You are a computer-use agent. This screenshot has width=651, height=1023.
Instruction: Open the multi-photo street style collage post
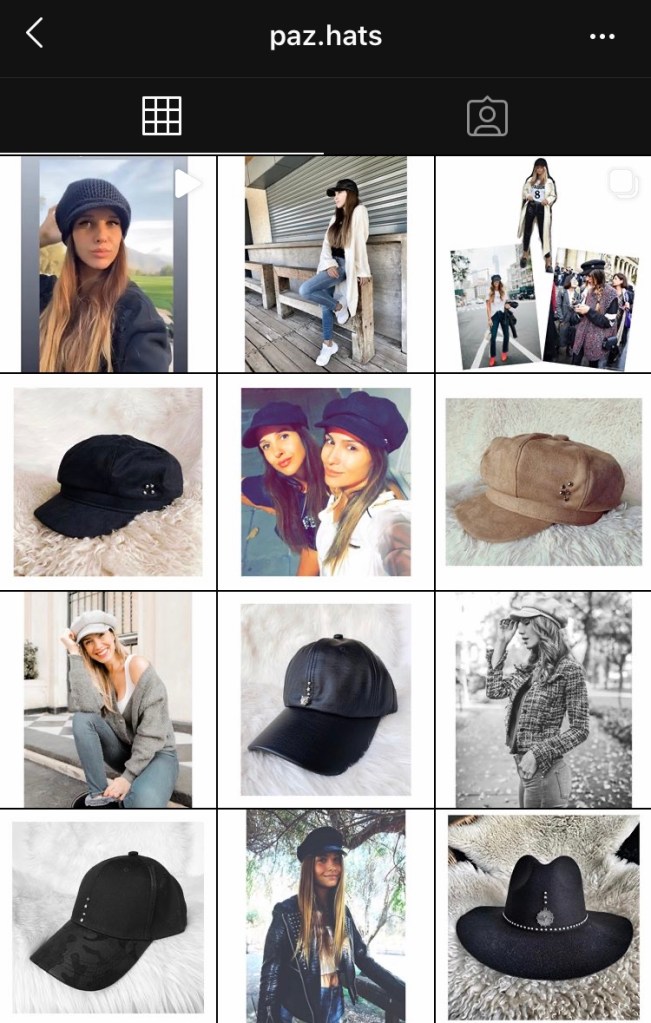click(543, 265)
